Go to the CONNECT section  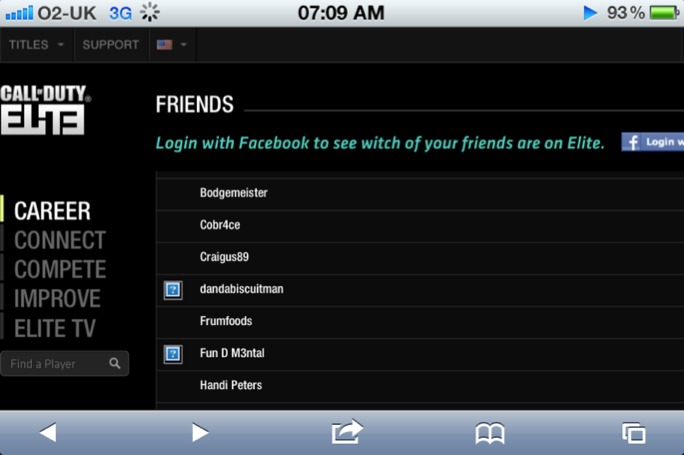[x=59, y=240]
